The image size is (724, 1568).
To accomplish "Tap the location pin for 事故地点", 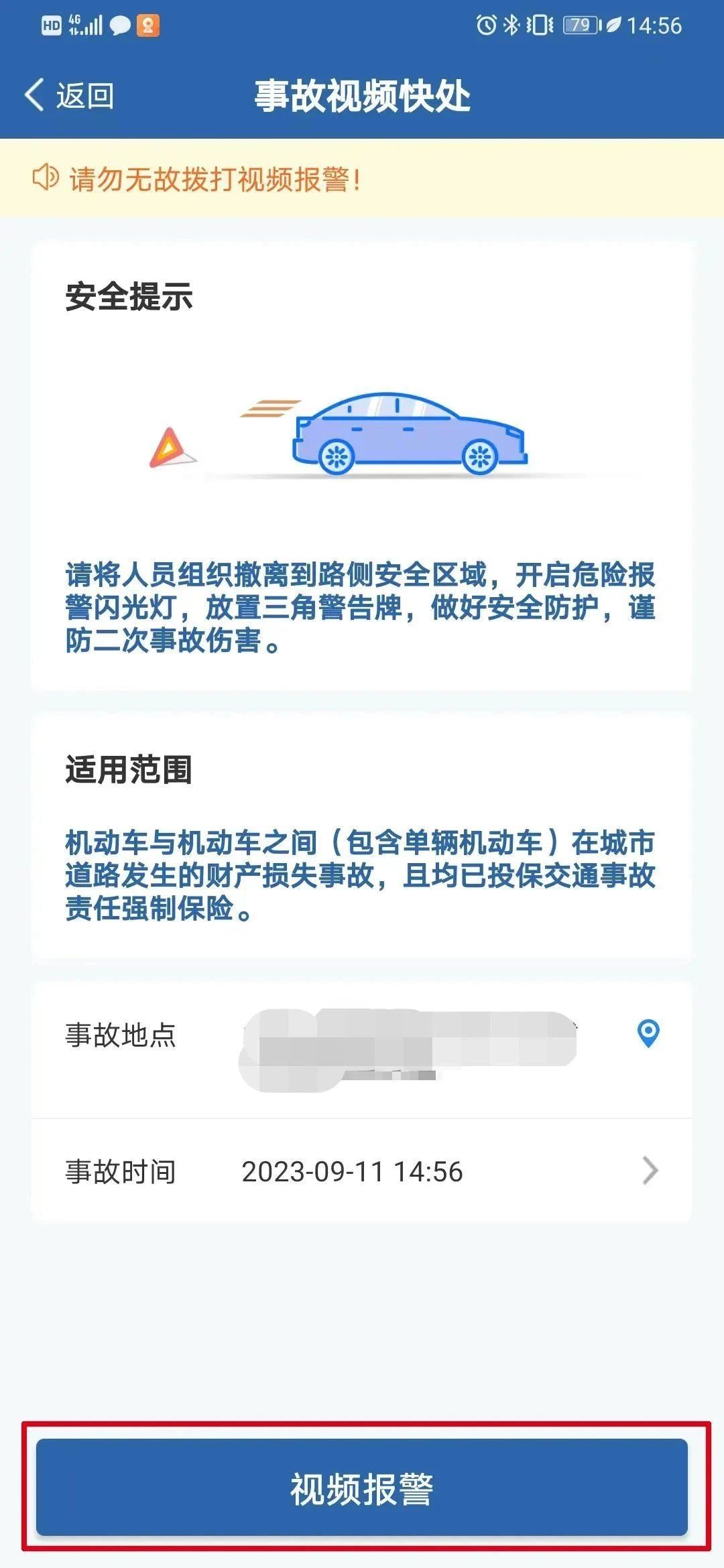I will (648, 1034).
